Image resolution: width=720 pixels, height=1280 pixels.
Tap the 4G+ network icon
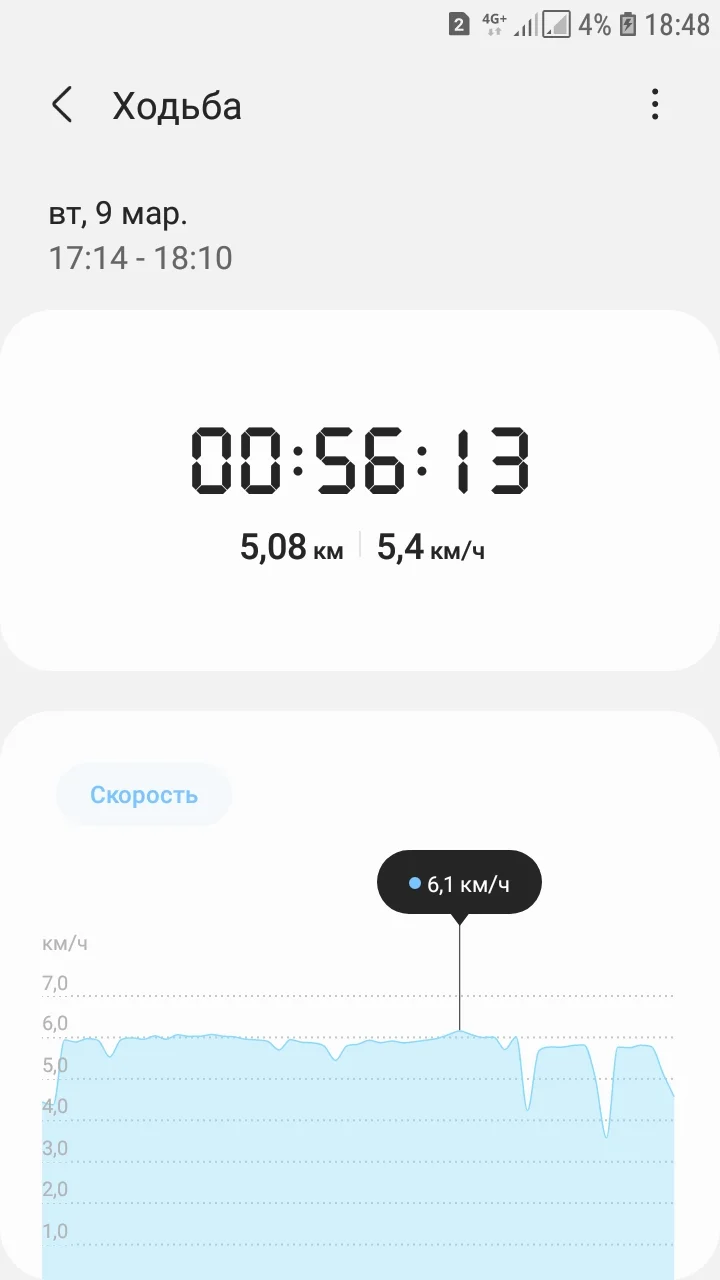495,22
